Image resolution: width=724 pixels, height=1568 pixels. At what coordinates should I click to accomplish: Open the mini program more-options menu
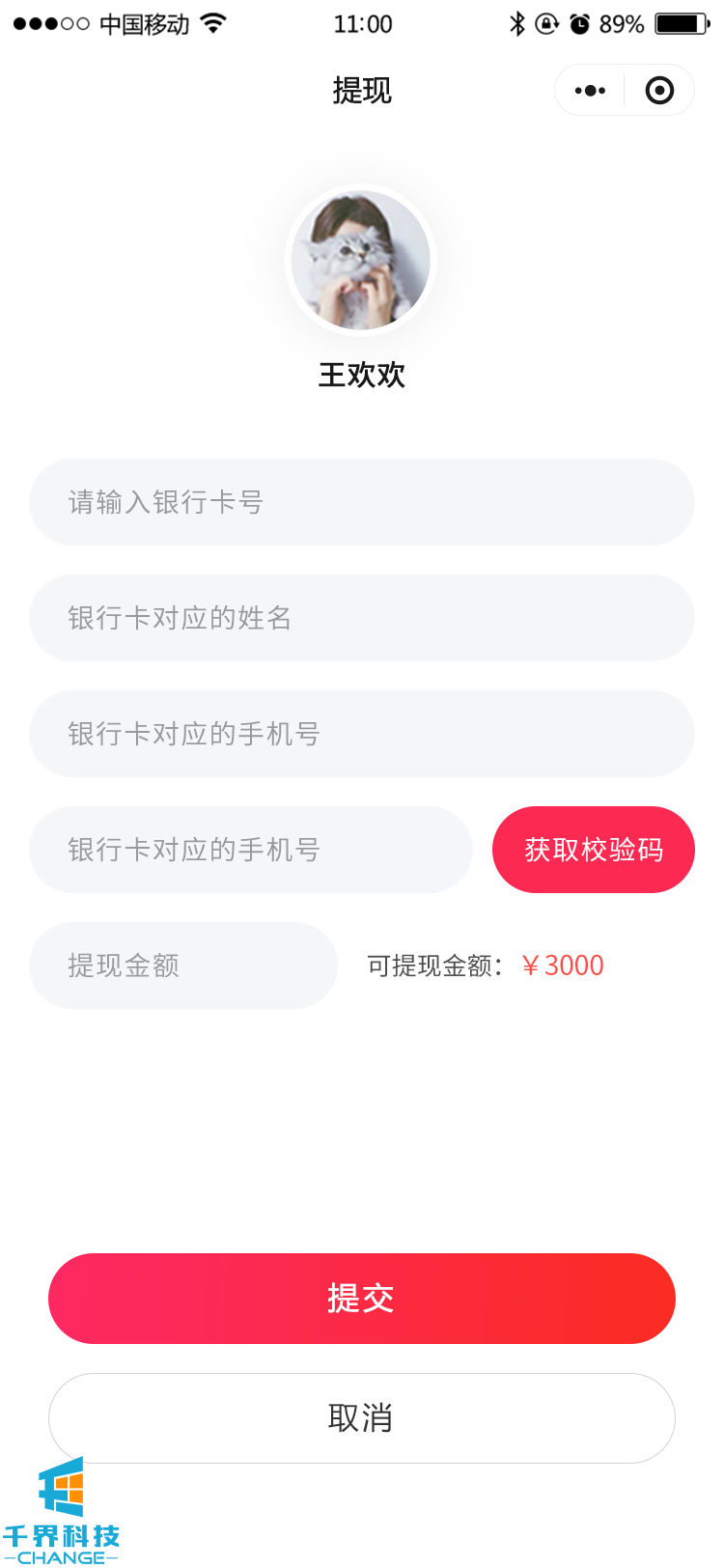pos(590,91)
